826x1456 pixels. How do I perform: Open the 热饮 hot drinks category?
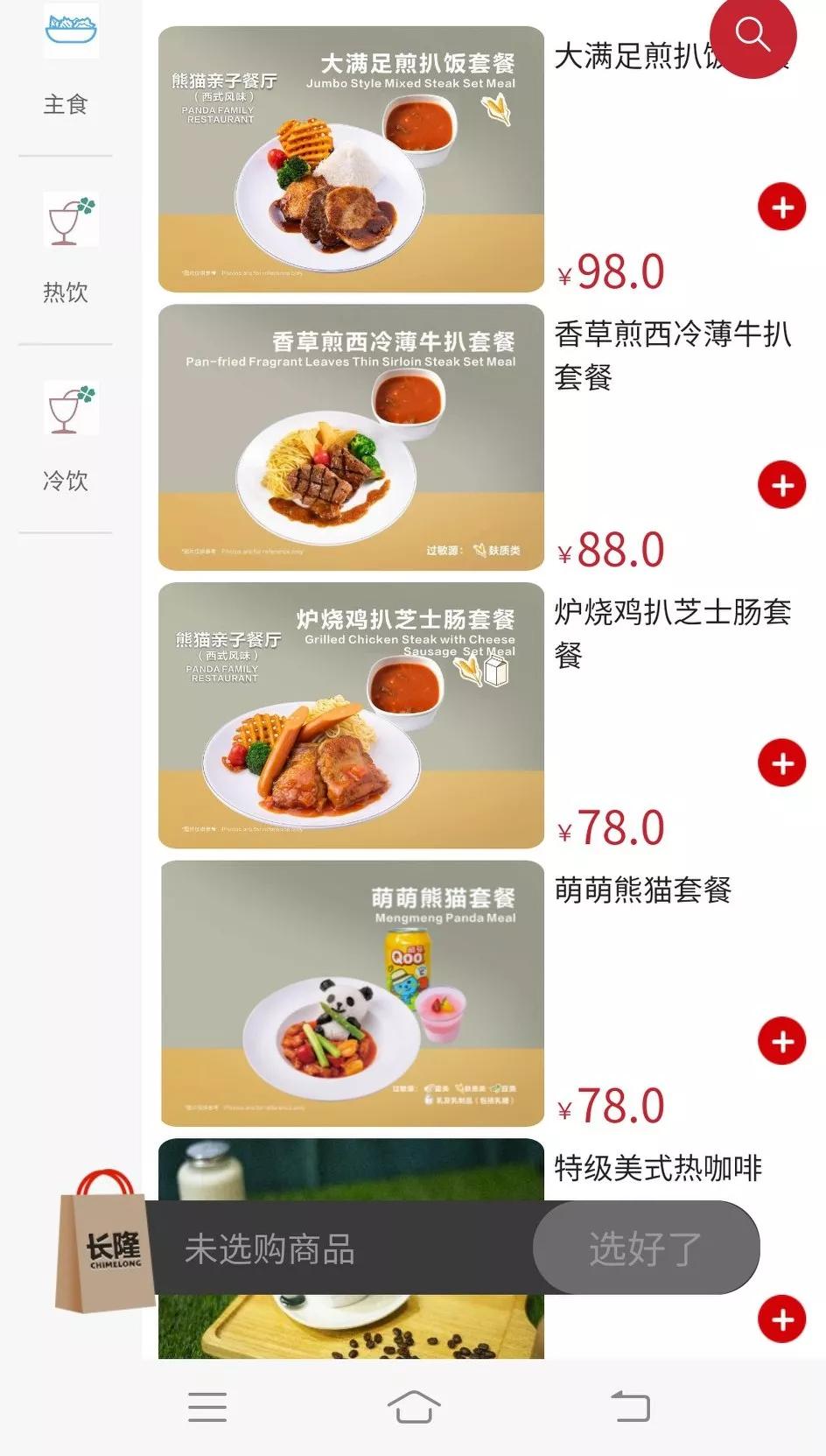pos(69,219)
